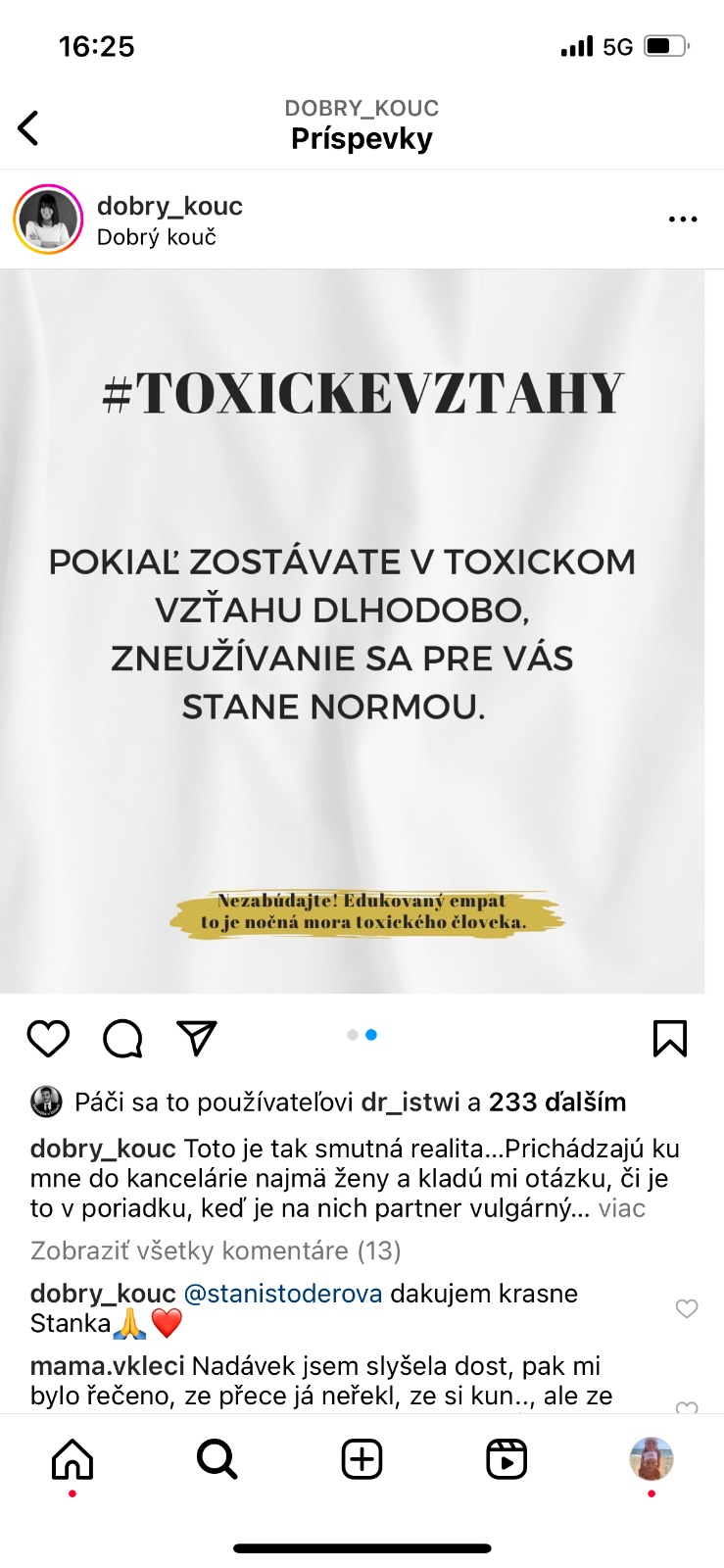
Task: Open the Search tab
Action: tap(217, 1460)
